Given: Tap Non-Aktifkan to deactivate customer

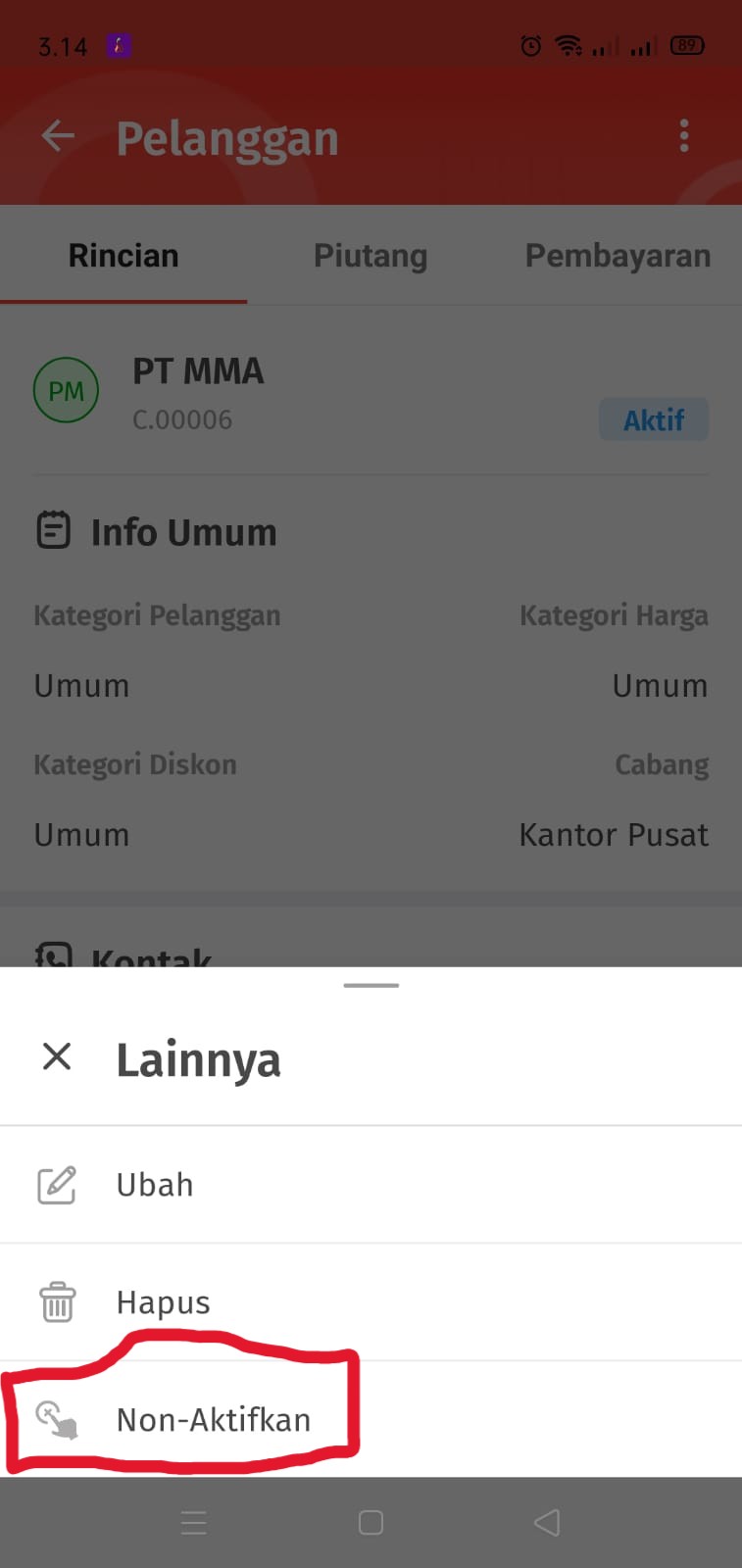Looking at the screenshot, I should click(x=371, y=1419).
